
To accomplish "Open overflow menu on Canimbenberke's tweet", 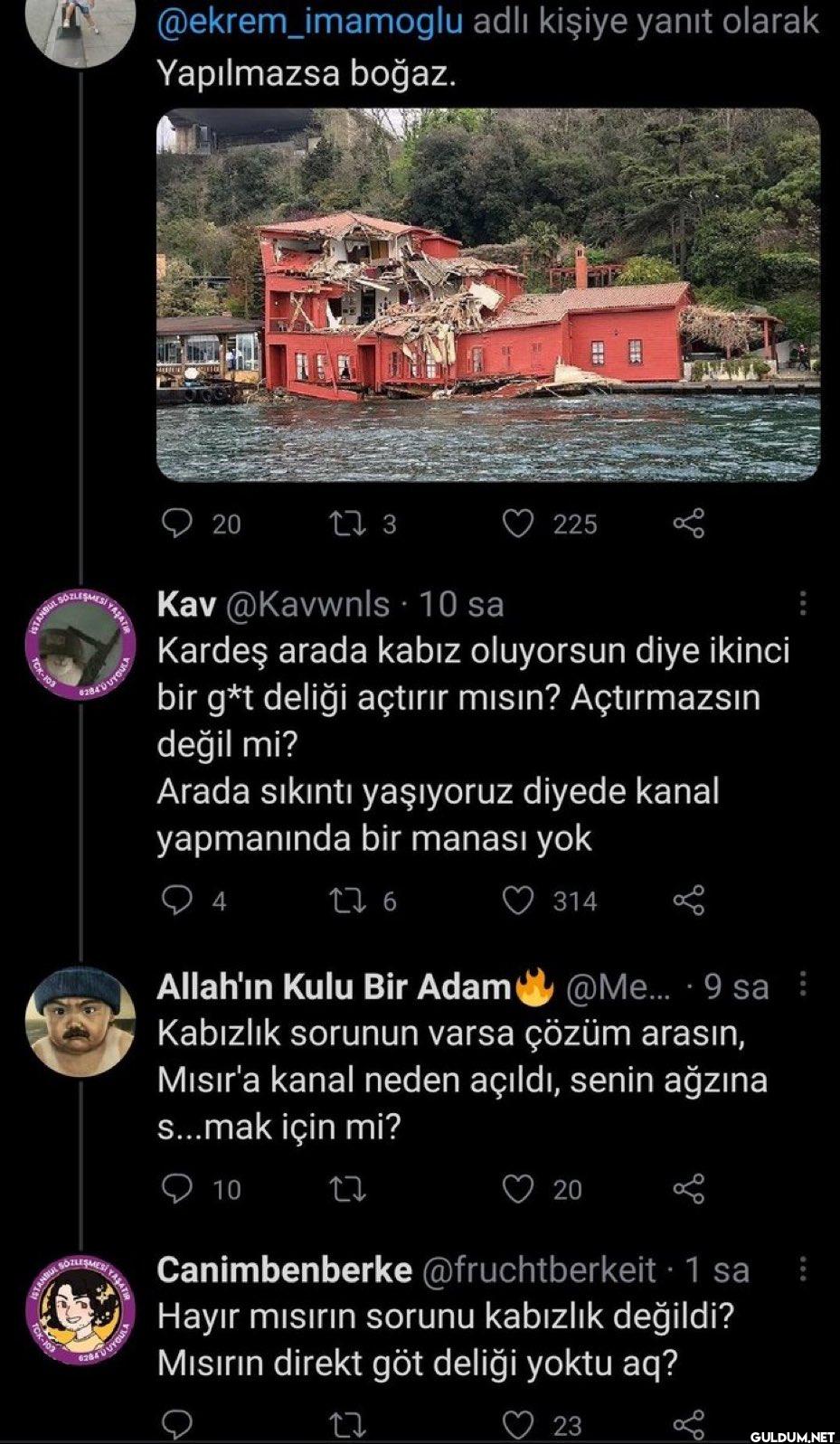I will (802, 1269).
